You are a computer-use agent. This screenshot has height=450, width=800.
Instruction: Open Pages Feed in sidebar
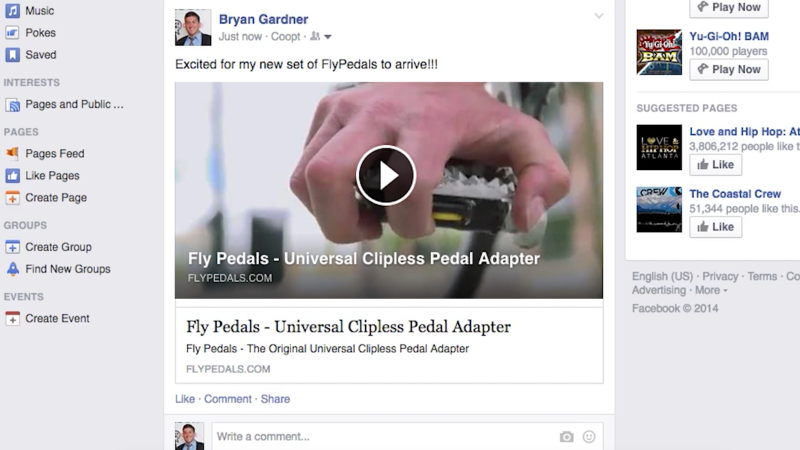54,154
